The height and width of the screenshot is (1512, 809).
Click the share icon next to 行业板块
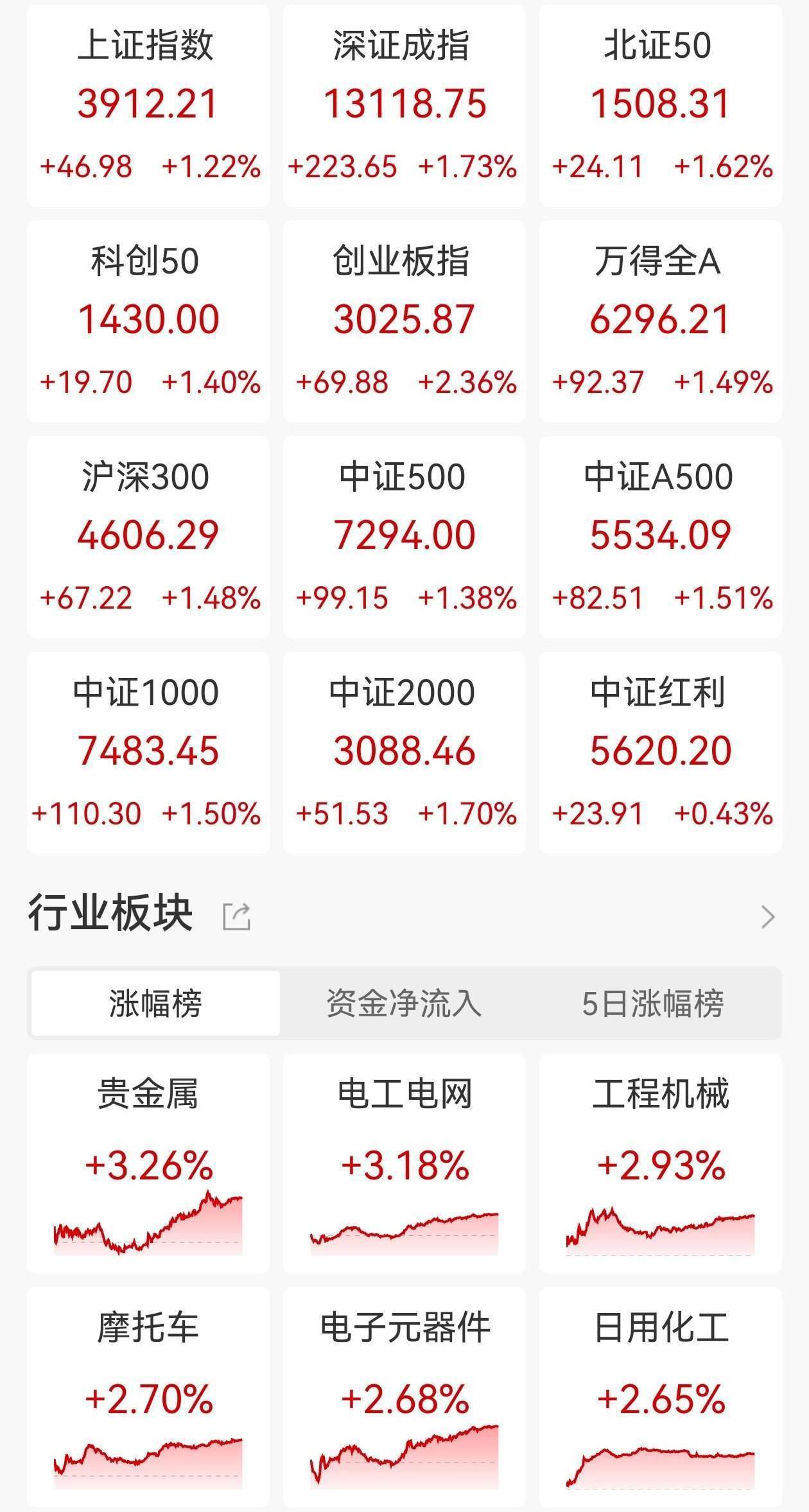coord(238,916)
